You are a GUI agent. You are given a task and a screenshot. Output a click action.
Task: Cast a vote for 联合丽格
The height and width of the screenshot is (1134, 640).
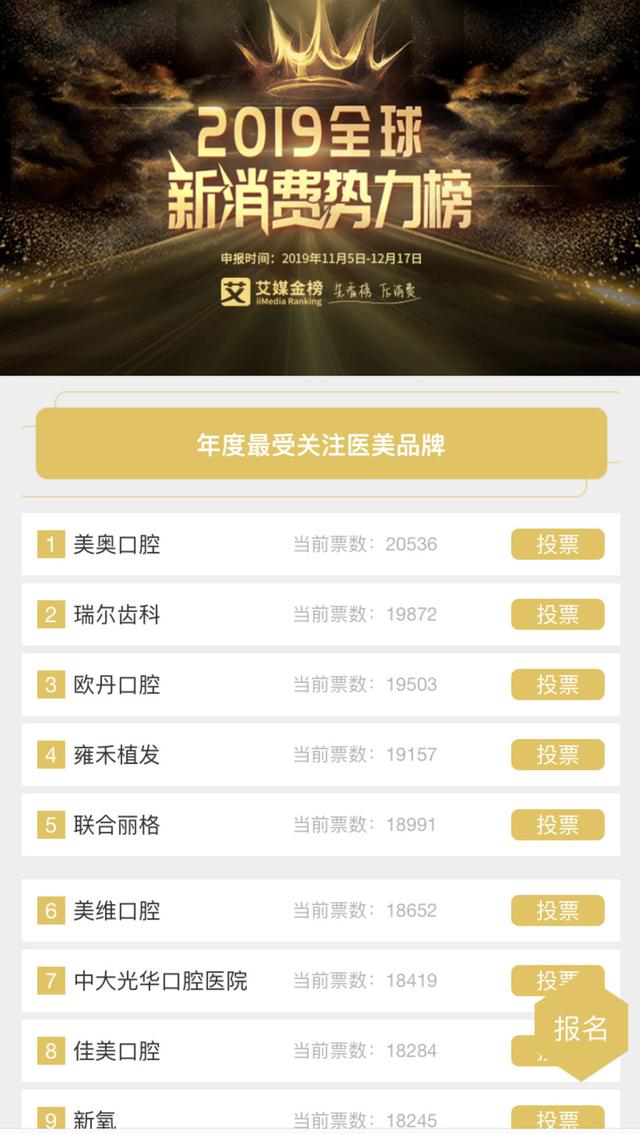(x=557, y=824)
